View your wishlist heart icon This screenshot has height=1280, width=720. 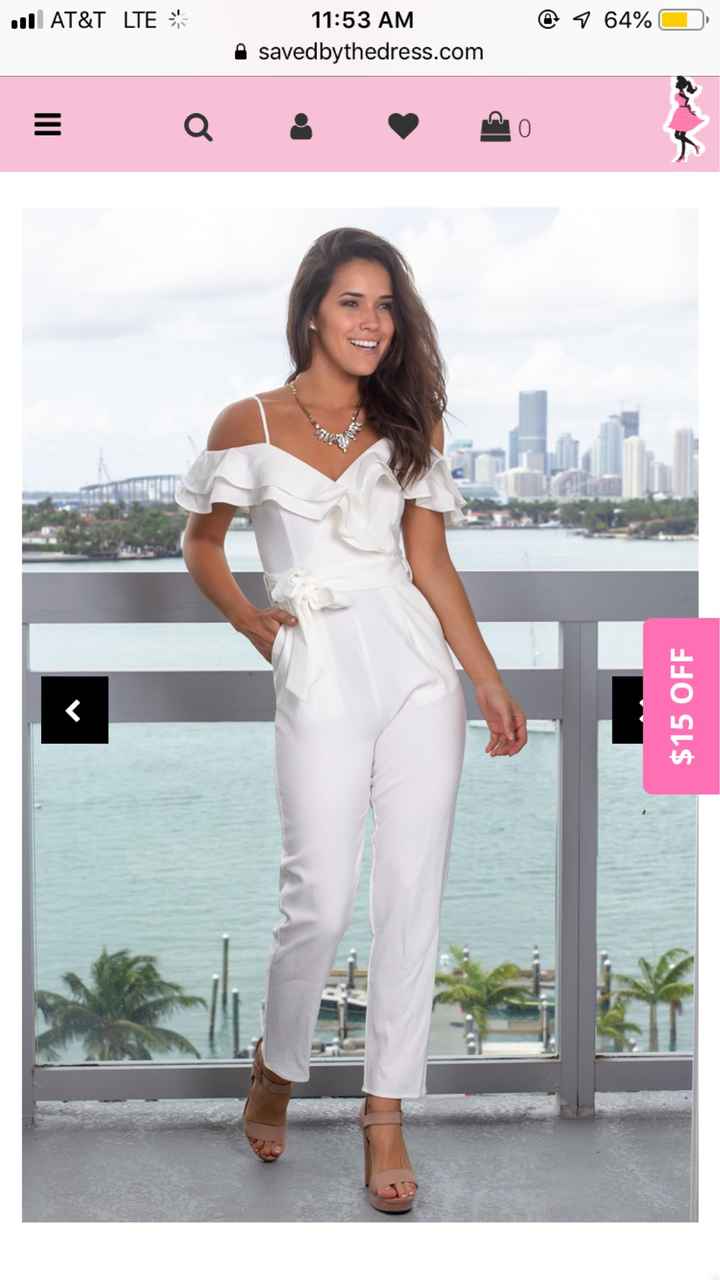click(403, 126)
